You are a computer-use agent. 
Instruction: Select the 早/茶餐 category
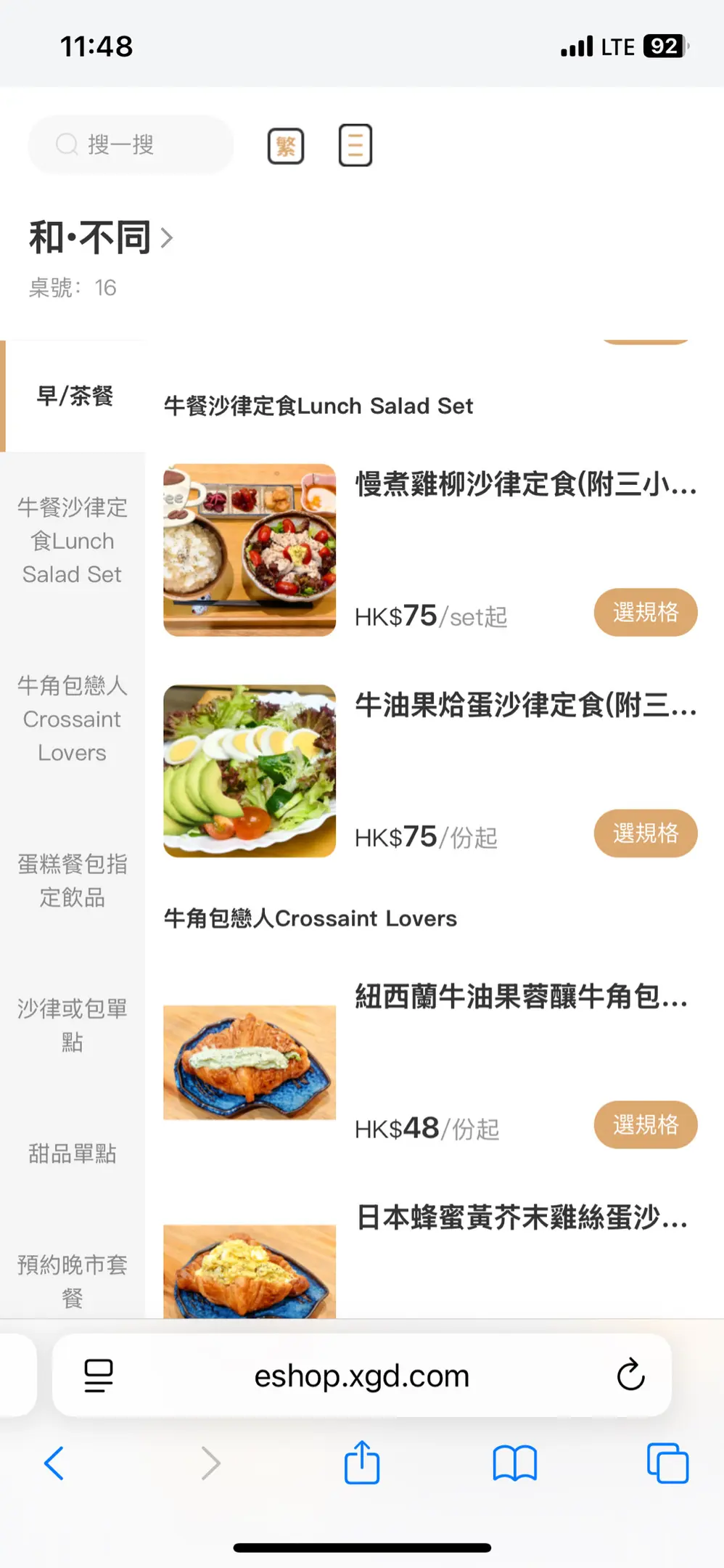coord(75,396)
